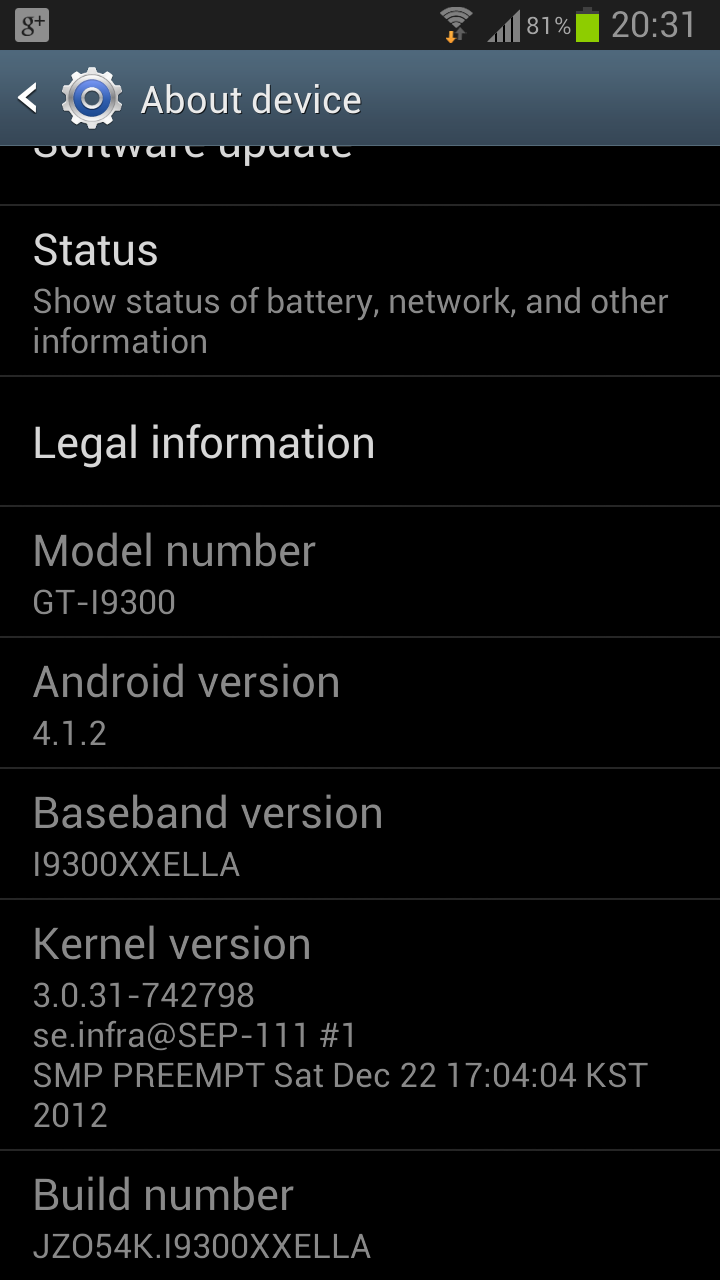
Task: Open Legal information
Action: (360, 442)
